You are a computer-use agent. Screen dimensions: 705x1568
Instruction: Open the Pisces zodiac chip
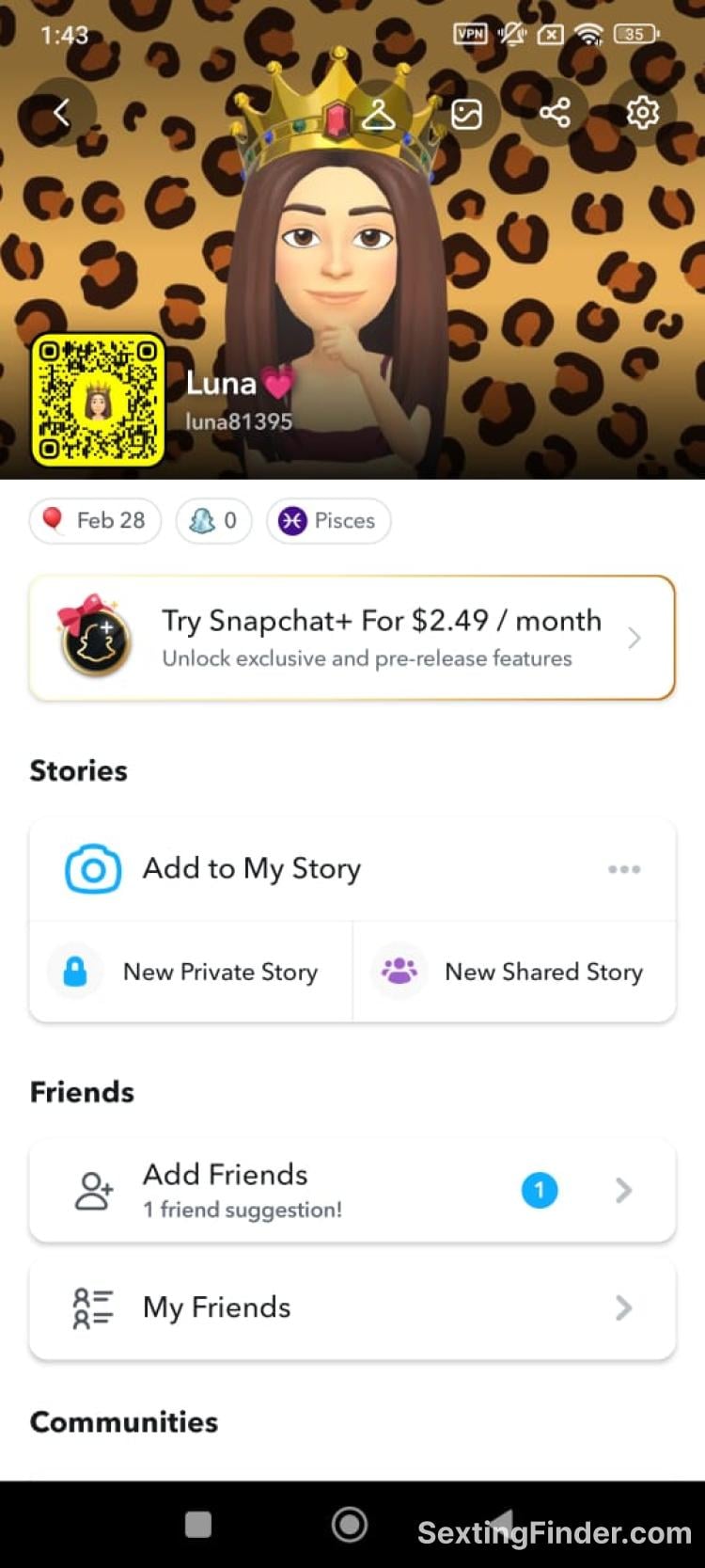coord(328,520)
